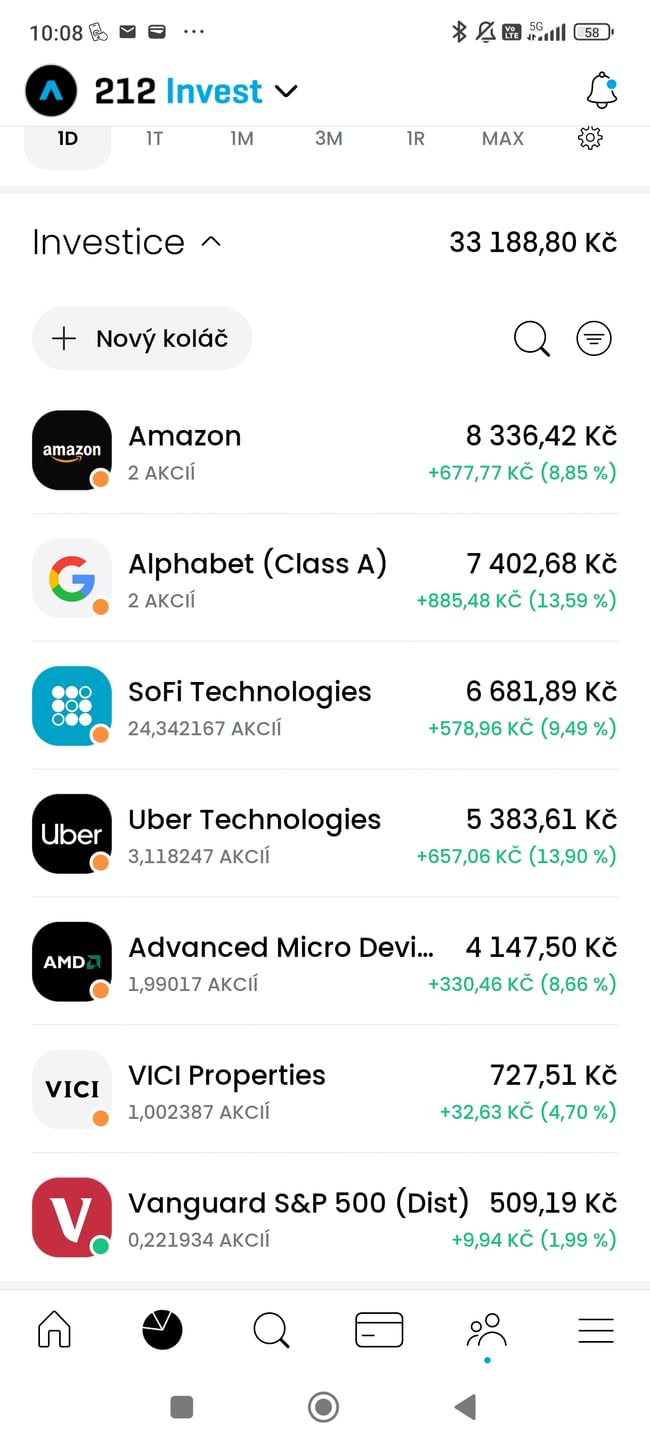Viewport: 650px width, 1445px height.
Task: Open the investments sort filter
Action: coord(594,339)
